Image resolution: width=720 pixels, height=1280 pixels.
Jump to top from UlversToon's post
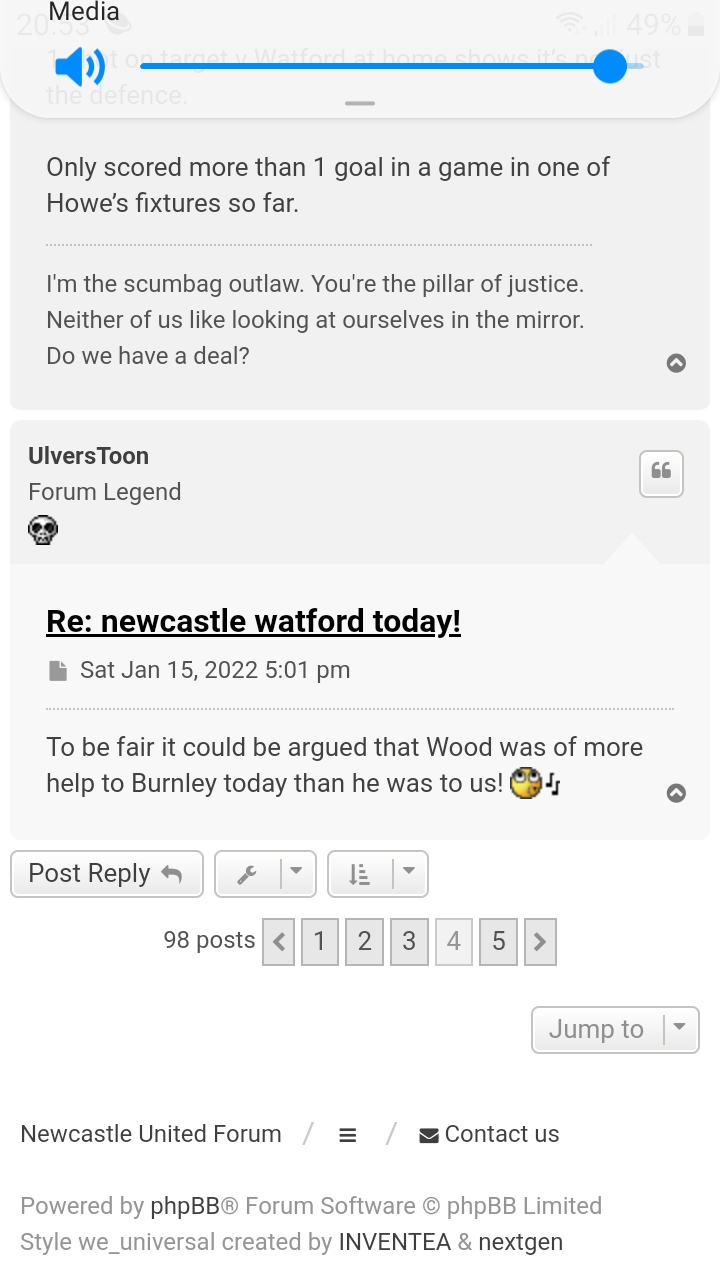point(676,793)
